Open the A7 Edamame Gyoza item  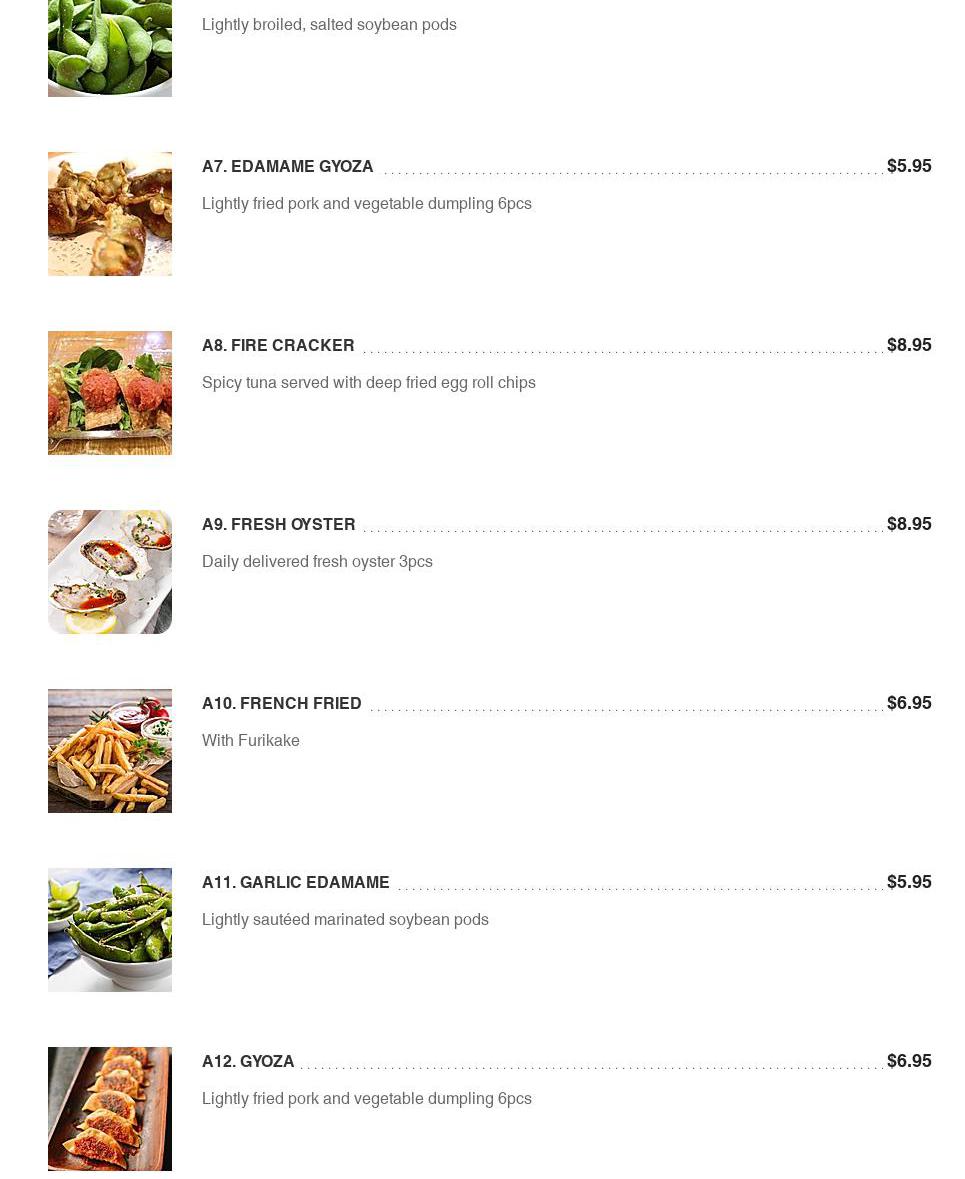coord(288,167)
